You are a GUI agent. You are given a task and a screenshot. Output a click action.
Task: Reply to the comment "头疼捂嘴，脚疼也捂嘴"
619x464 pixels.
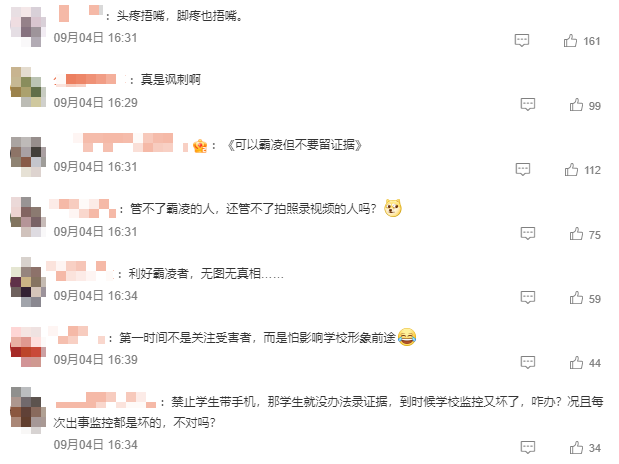point(521,41)
